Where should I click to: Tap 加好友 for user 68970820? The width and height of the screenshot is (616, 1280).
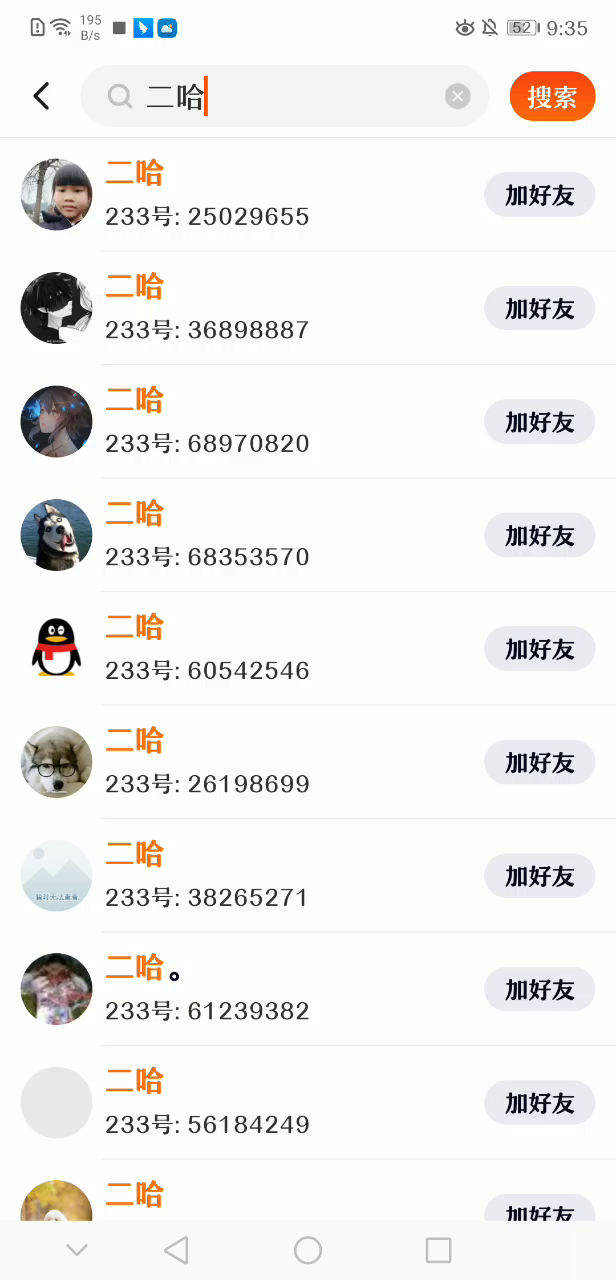pos(539,422)
